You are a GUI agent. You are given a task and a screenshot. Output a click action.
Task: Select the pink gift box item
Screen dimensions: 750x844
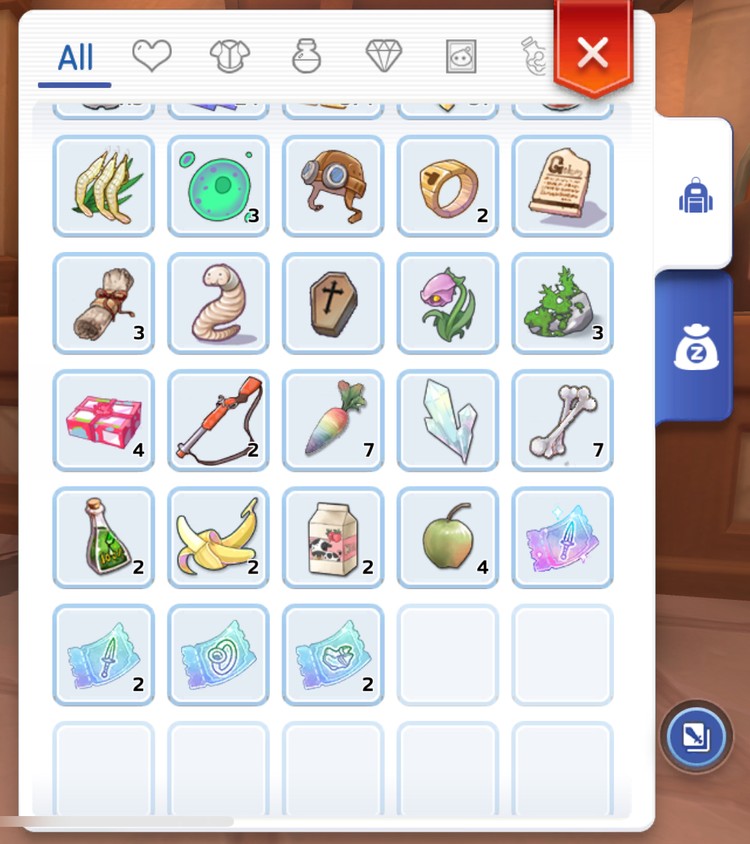(103, 420)
